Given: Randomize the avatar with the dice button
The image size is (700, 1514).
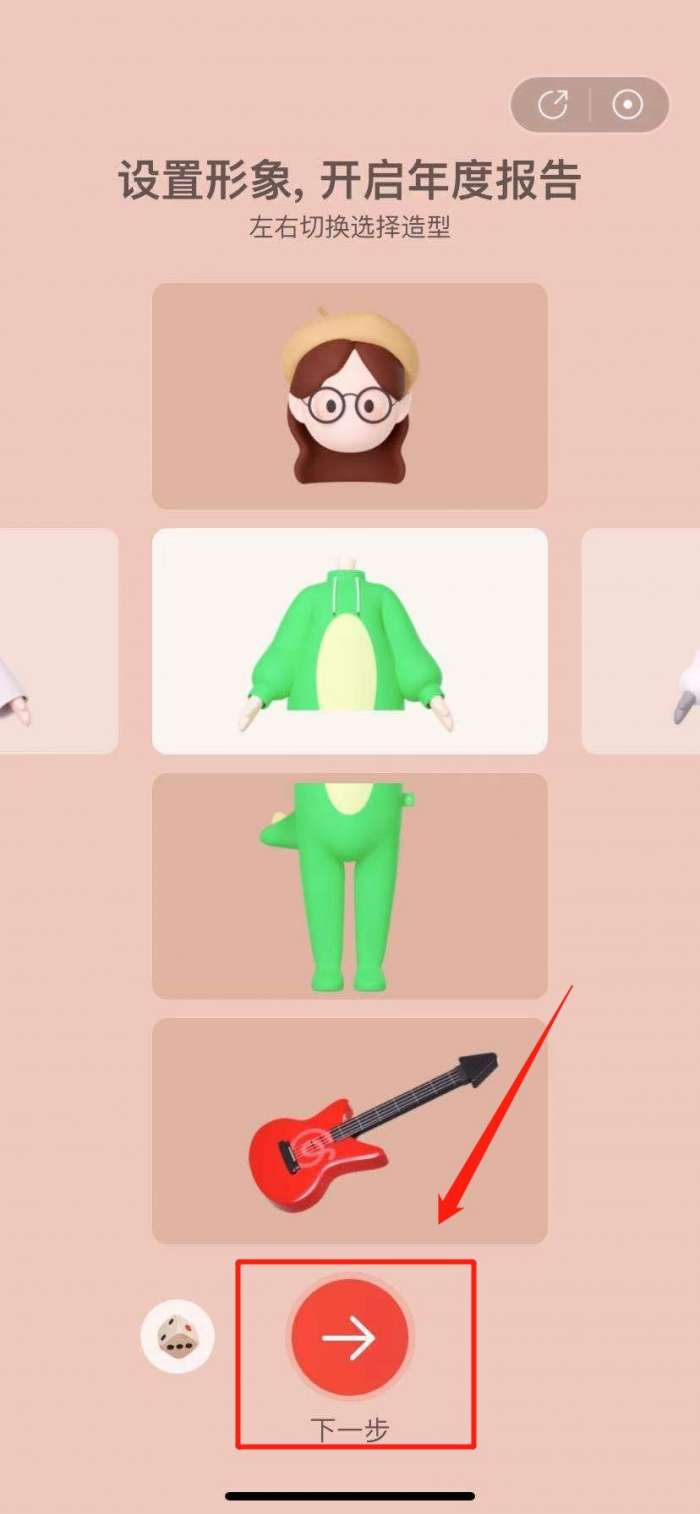Looking at the screenshot, I should click(x=178, y=1336).
